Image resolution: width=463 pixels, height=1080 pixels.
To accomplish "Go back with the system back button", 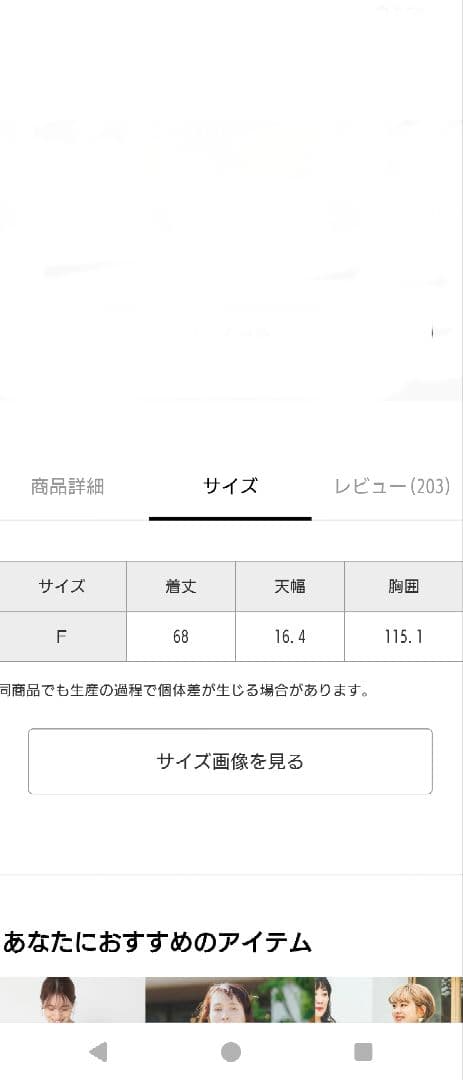I will tap(98, 1051).
